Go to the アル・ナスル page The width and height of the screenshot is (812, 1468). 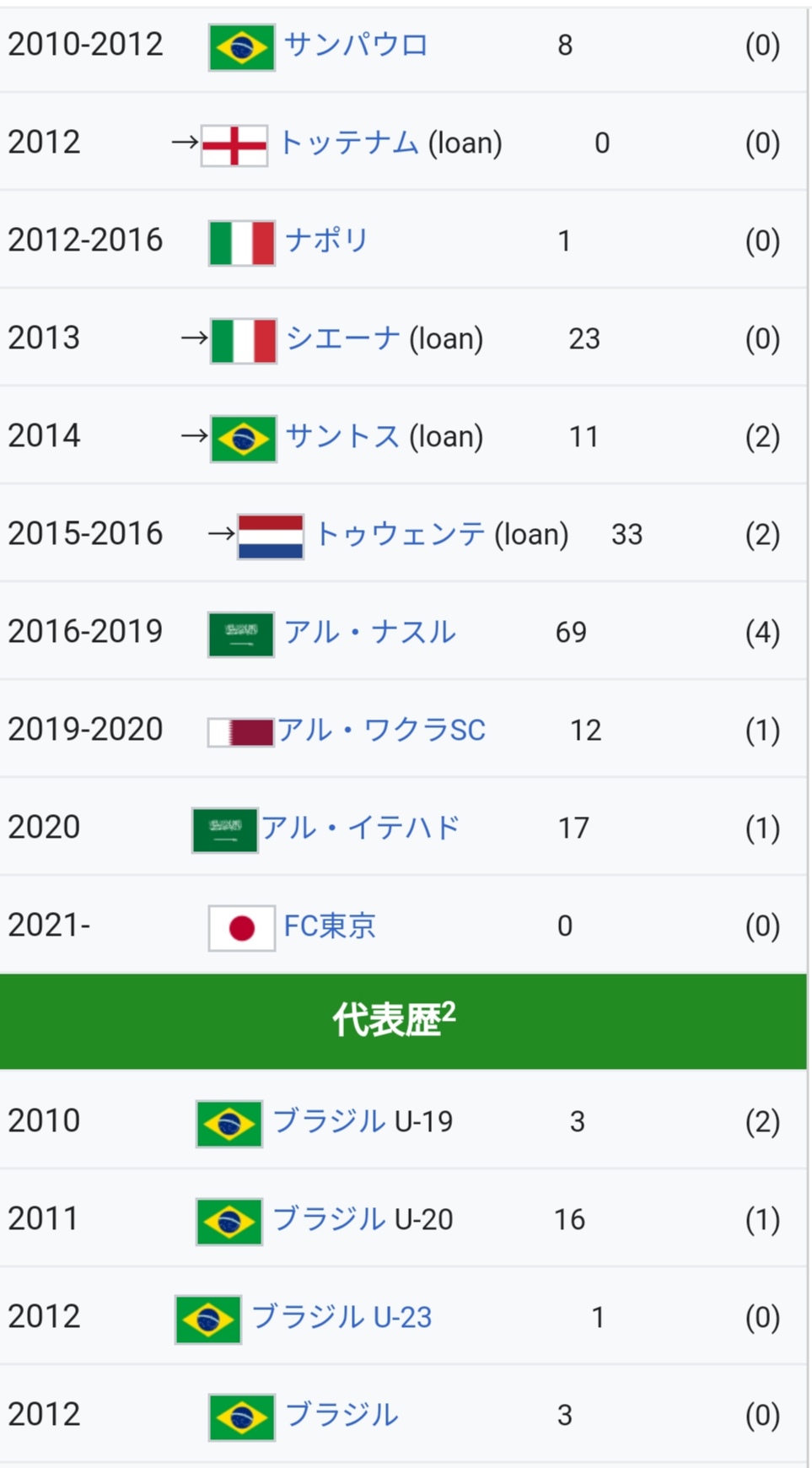369,632
